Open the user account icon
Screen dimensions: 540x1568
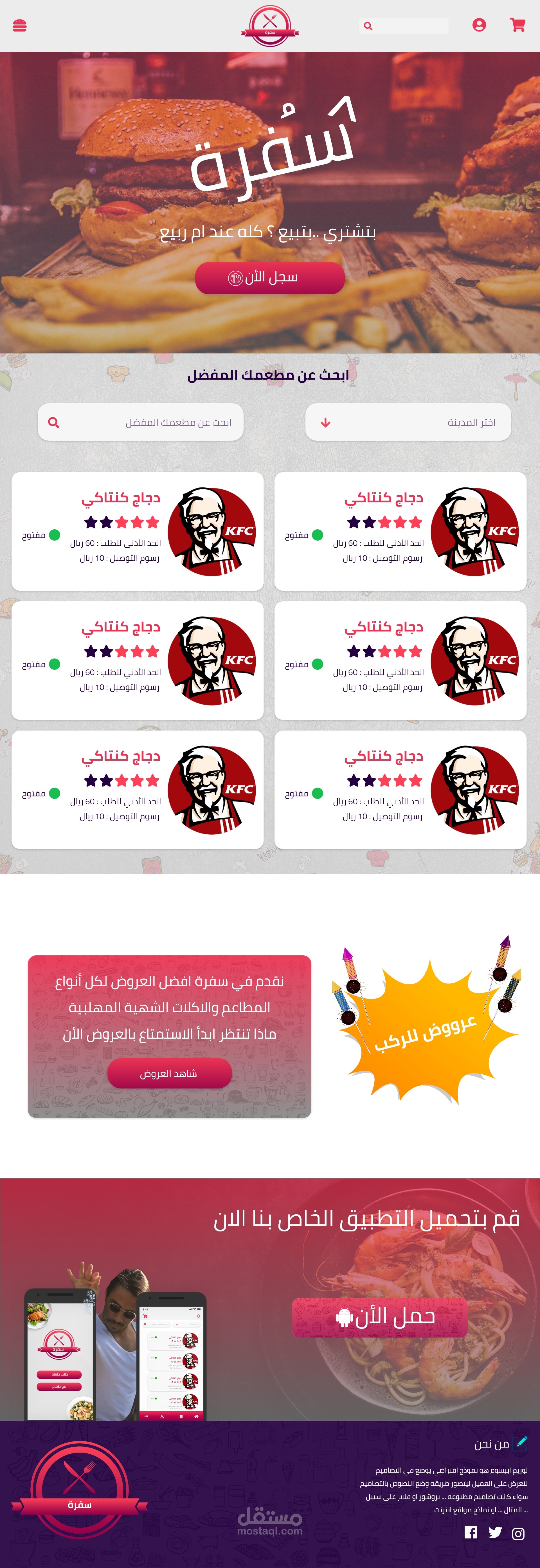479,25
